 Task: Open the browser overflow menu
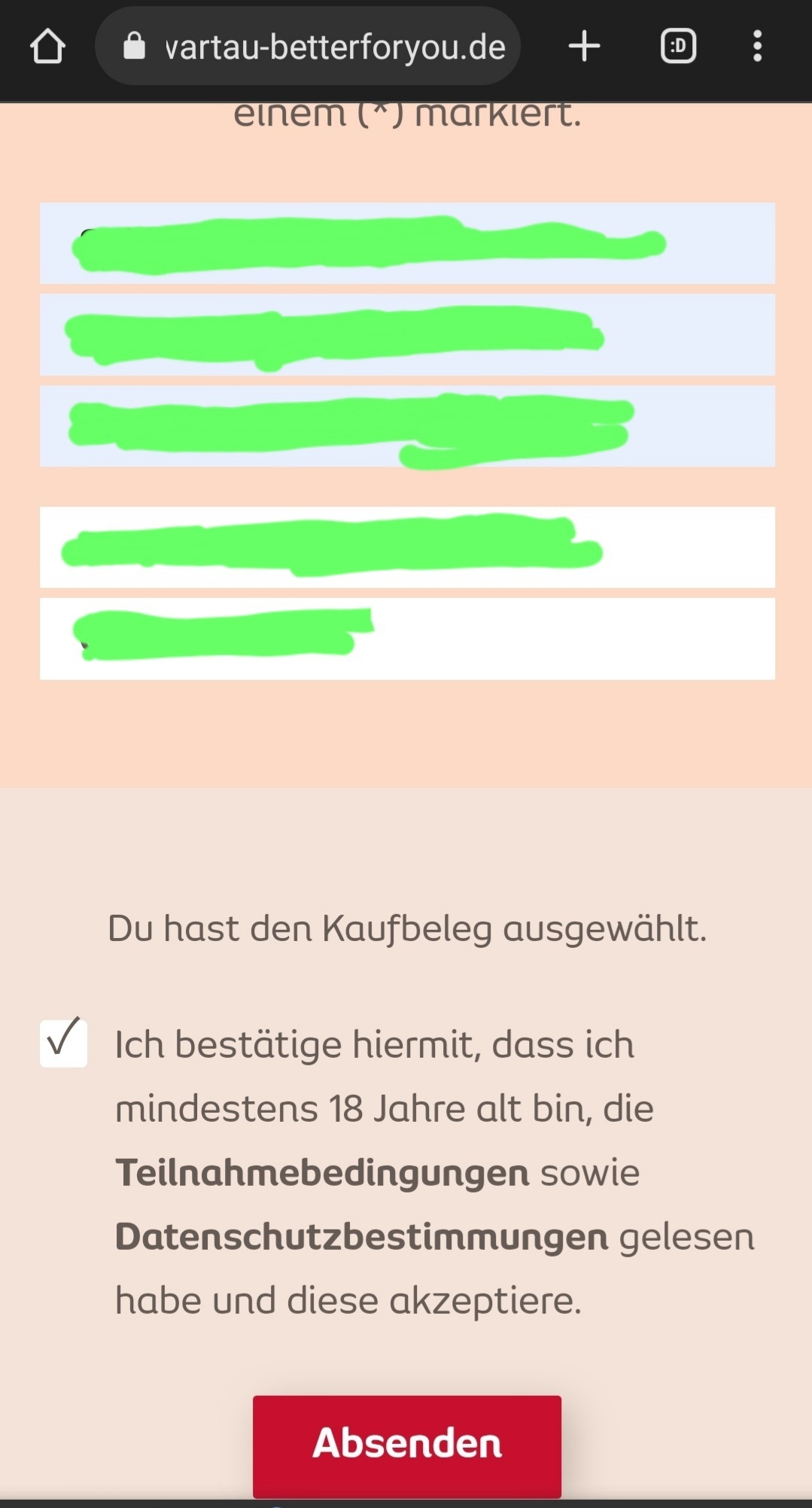click(757, 47)
